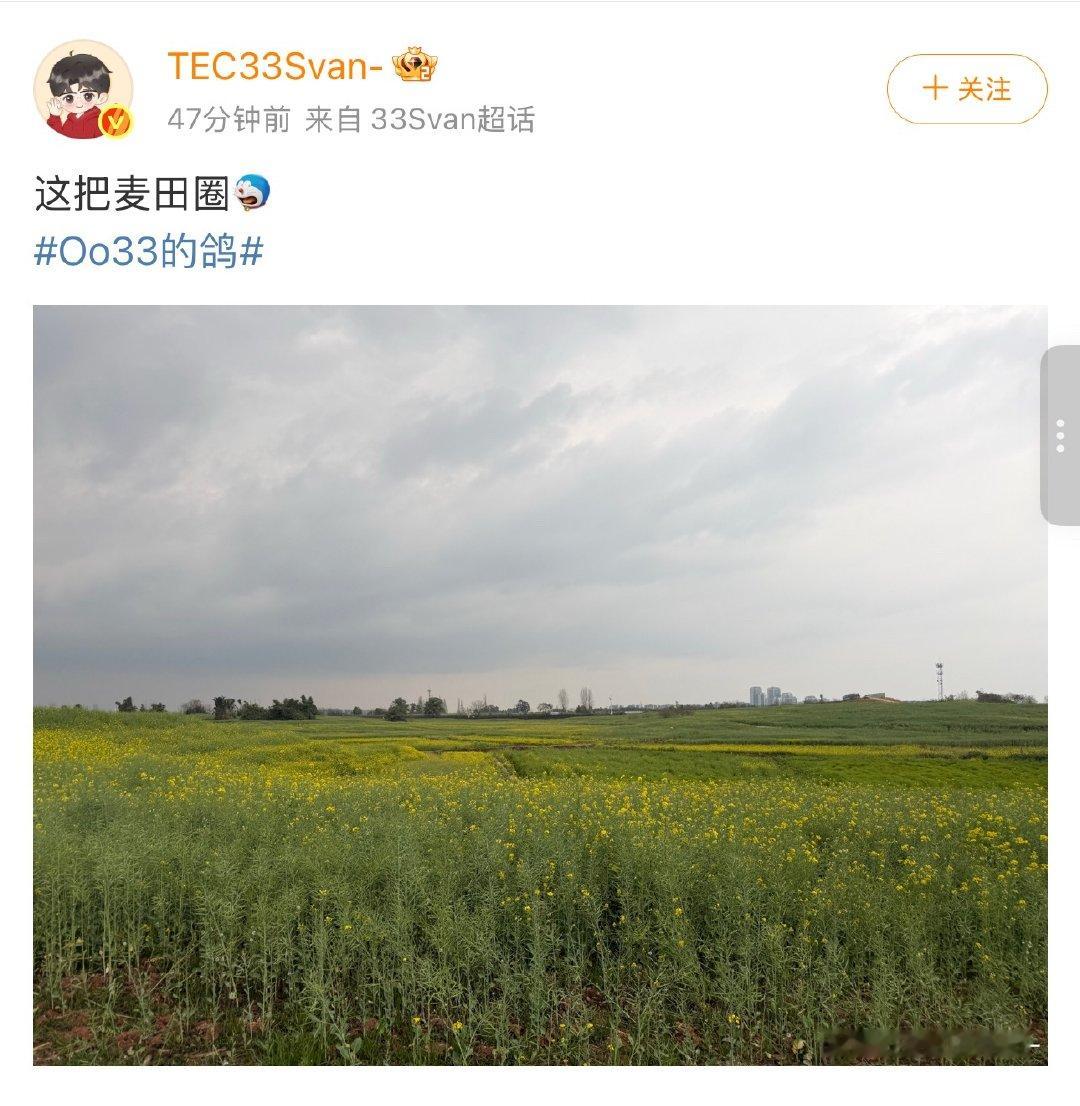Click the faint watermark in the photo's corner
Image resolution: width=1080 pixels, height=1106 pixels.
coord(930,1045)
